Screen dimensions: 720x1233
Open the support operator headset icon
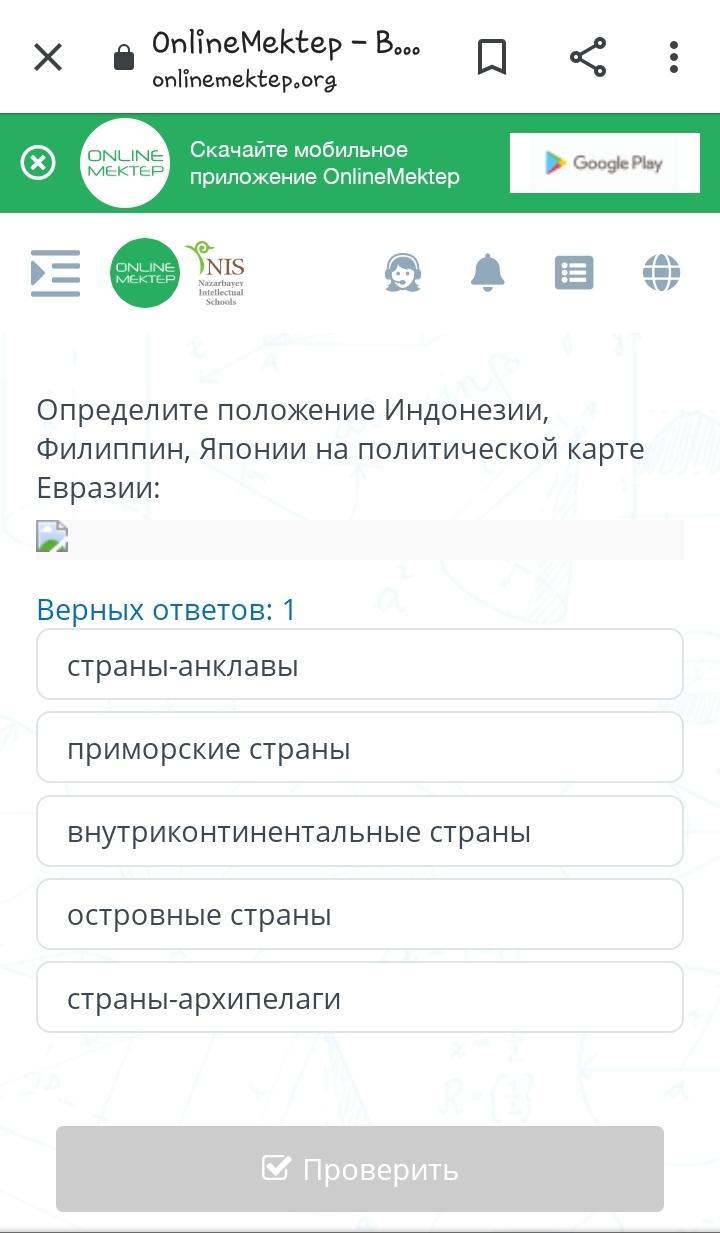click(402, 272)
